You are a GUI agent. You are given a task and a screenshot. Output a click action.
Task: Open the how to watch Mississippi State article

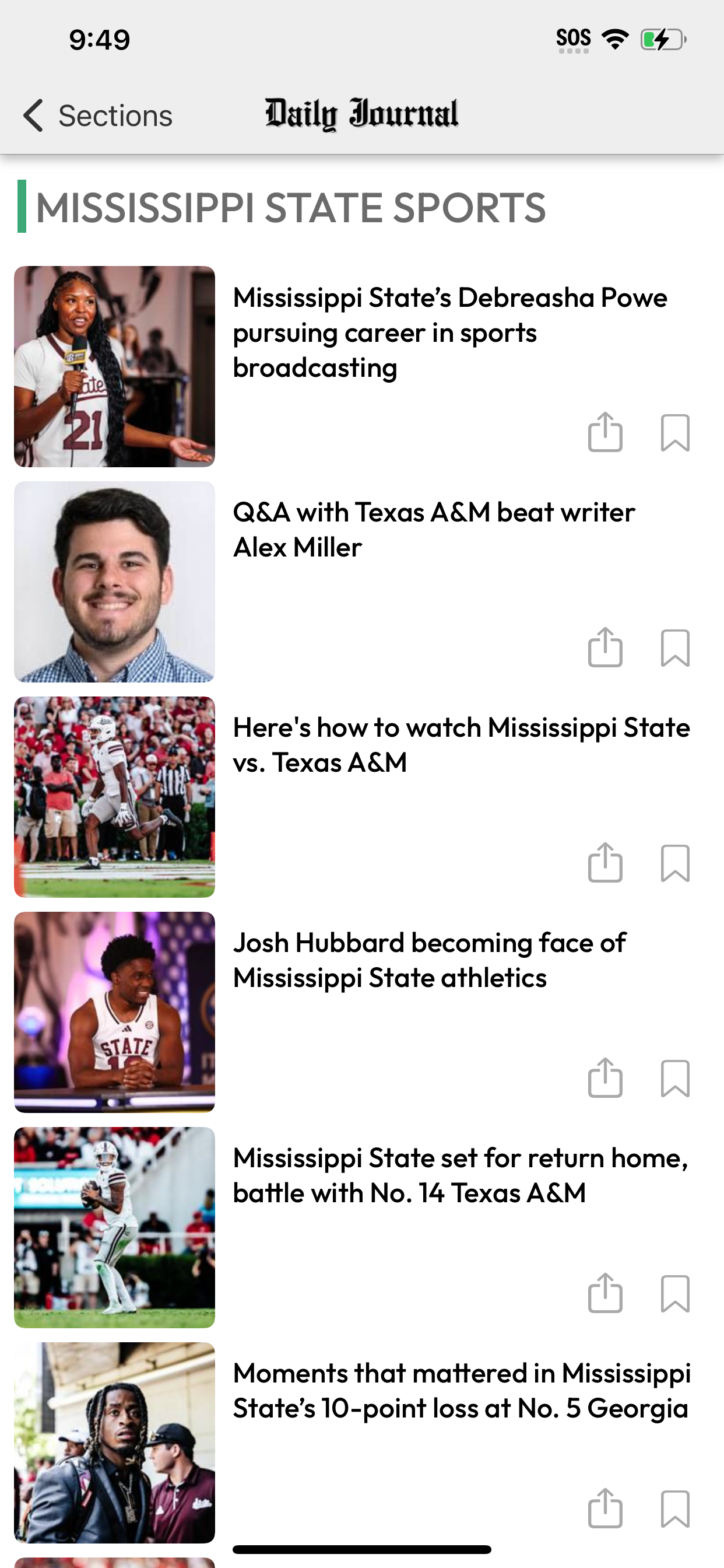coord(461,744)
